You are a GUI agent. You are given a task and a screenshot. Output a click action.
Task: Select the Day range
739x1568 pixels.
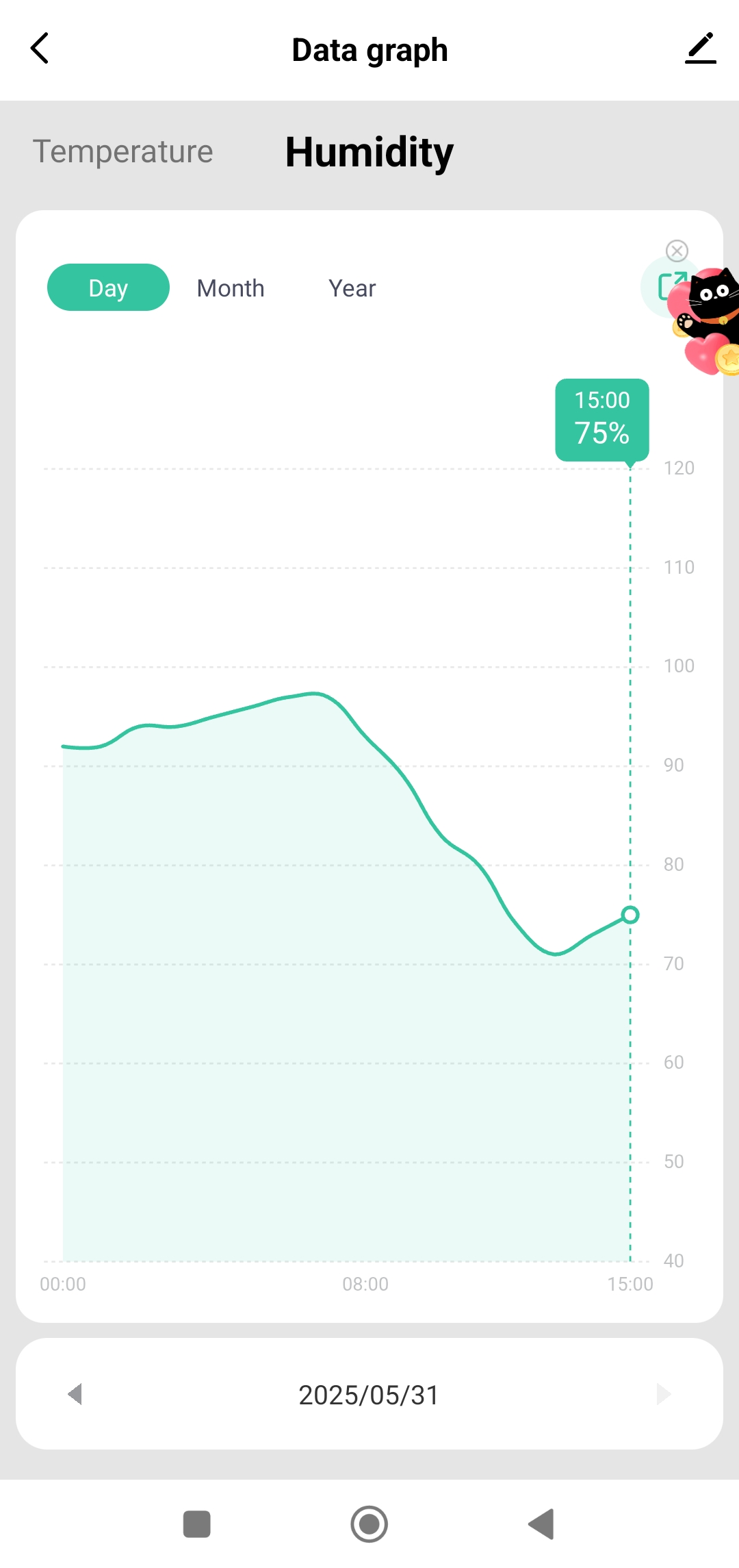pyautogui.click(x=108, y=288)
